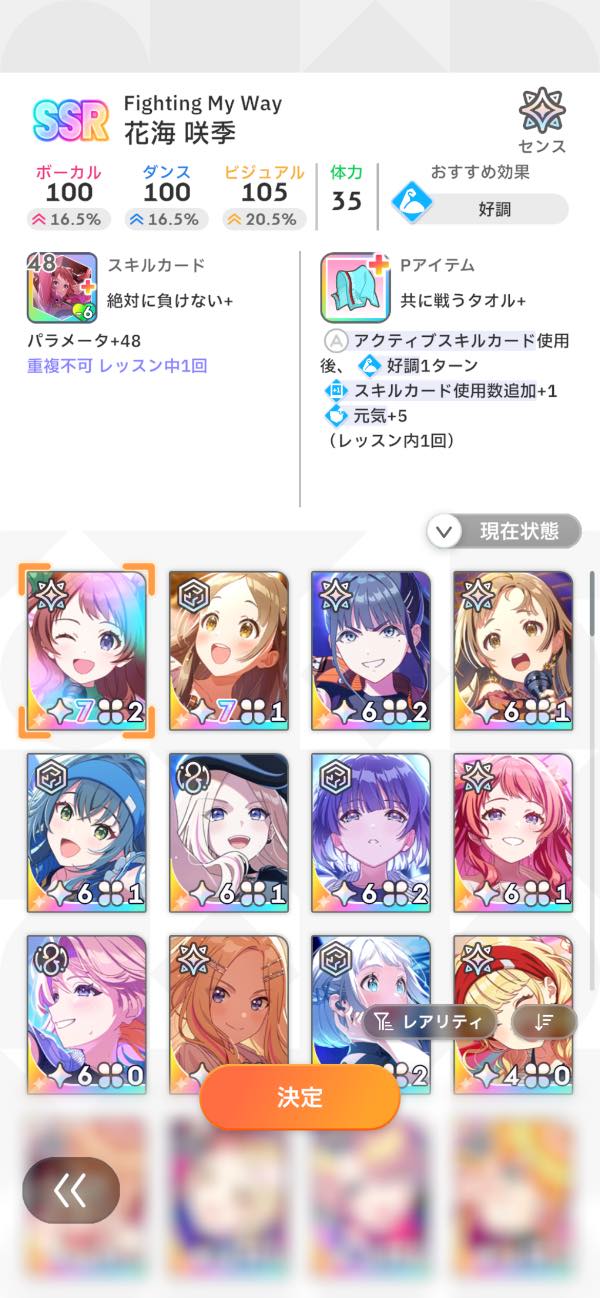Select the purple-haired idol card
The width and height of the screenshot is (600, 1298).
pyautogui.click(x=371, y=832)
